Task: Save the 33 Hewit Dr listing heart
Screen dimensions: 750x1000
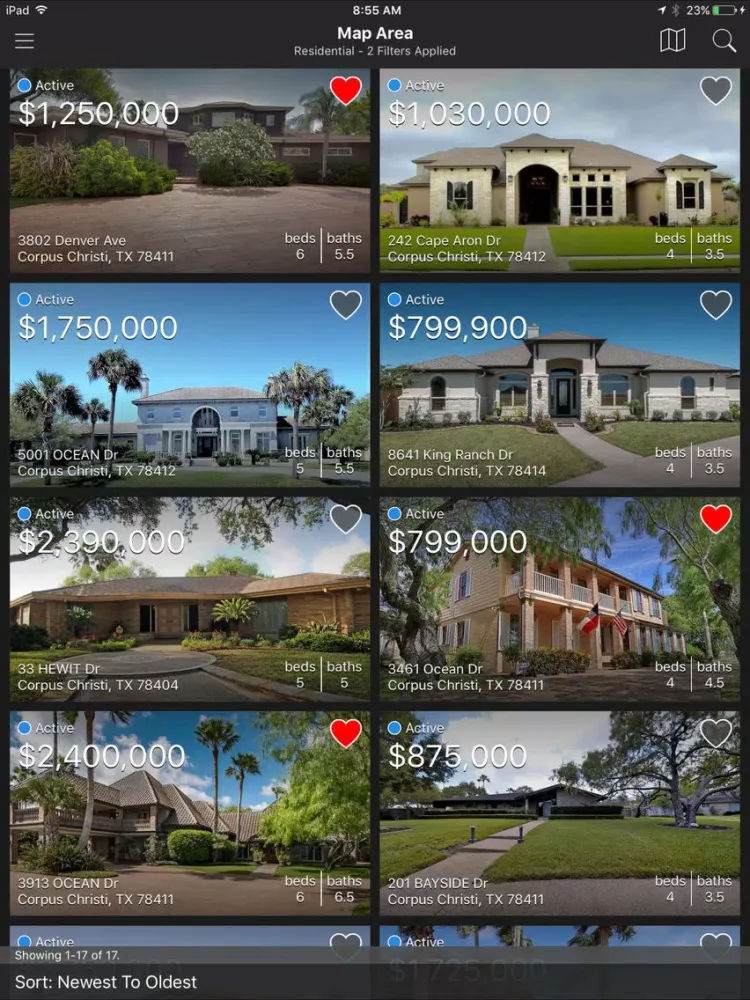Action: [x=345, y=519]
